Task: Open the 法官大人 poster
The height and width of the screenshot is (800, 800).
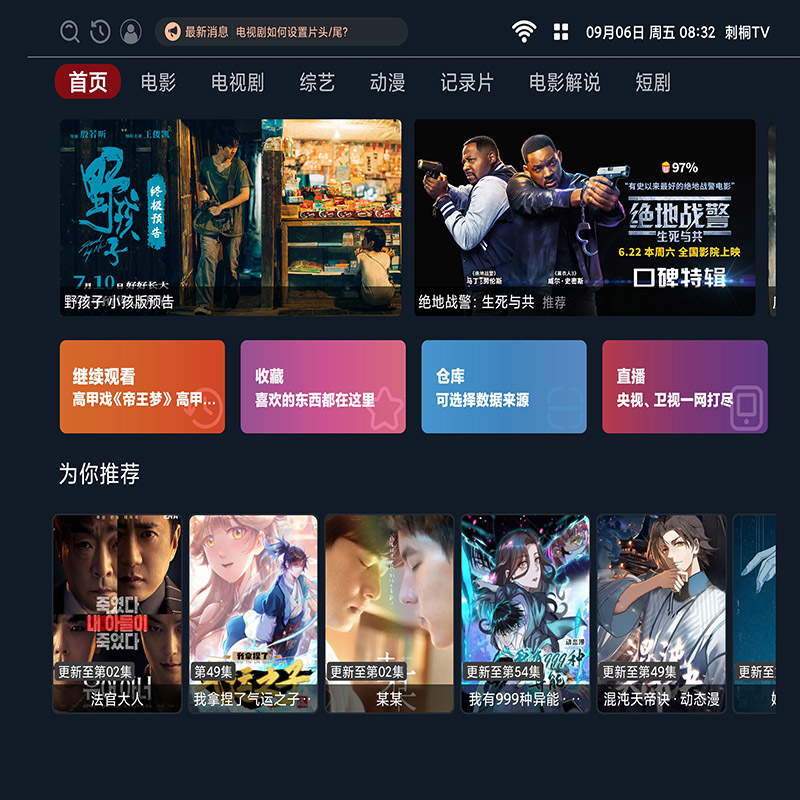Action: [117, 613]
